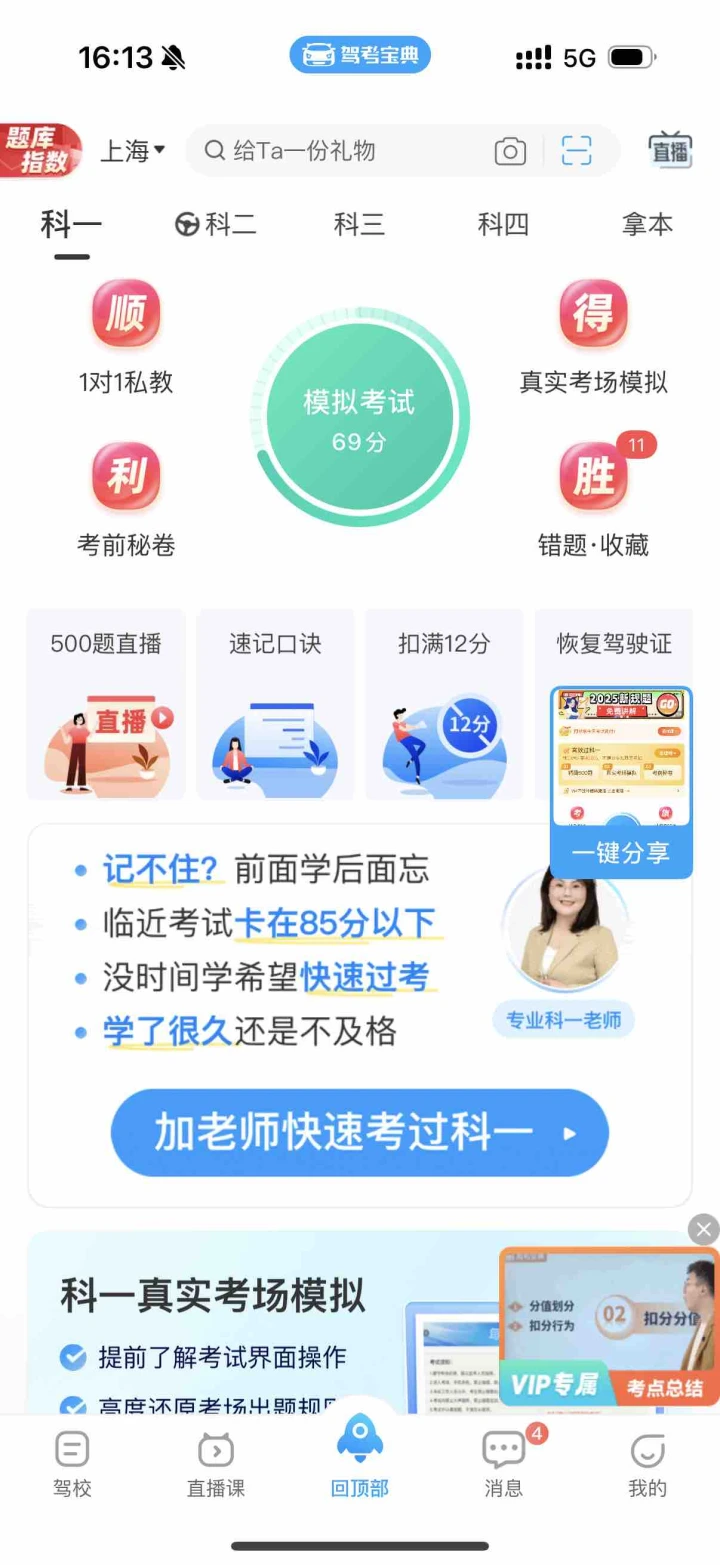Close the floating VIP专属 video
This screenshot has height=1565, width=720.
[703, 1229]
